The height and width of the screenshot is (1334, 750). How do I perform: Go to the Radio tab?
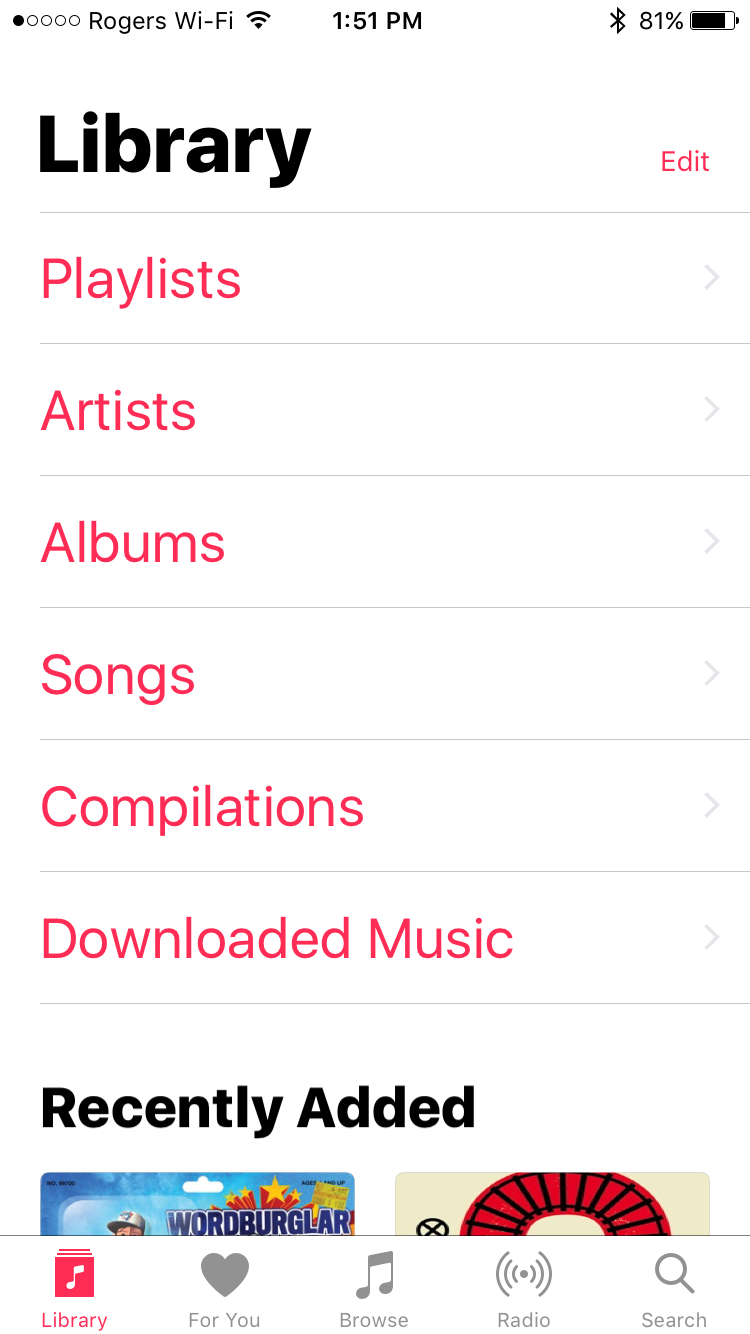pyautogui.click(x=524, y=1291)
